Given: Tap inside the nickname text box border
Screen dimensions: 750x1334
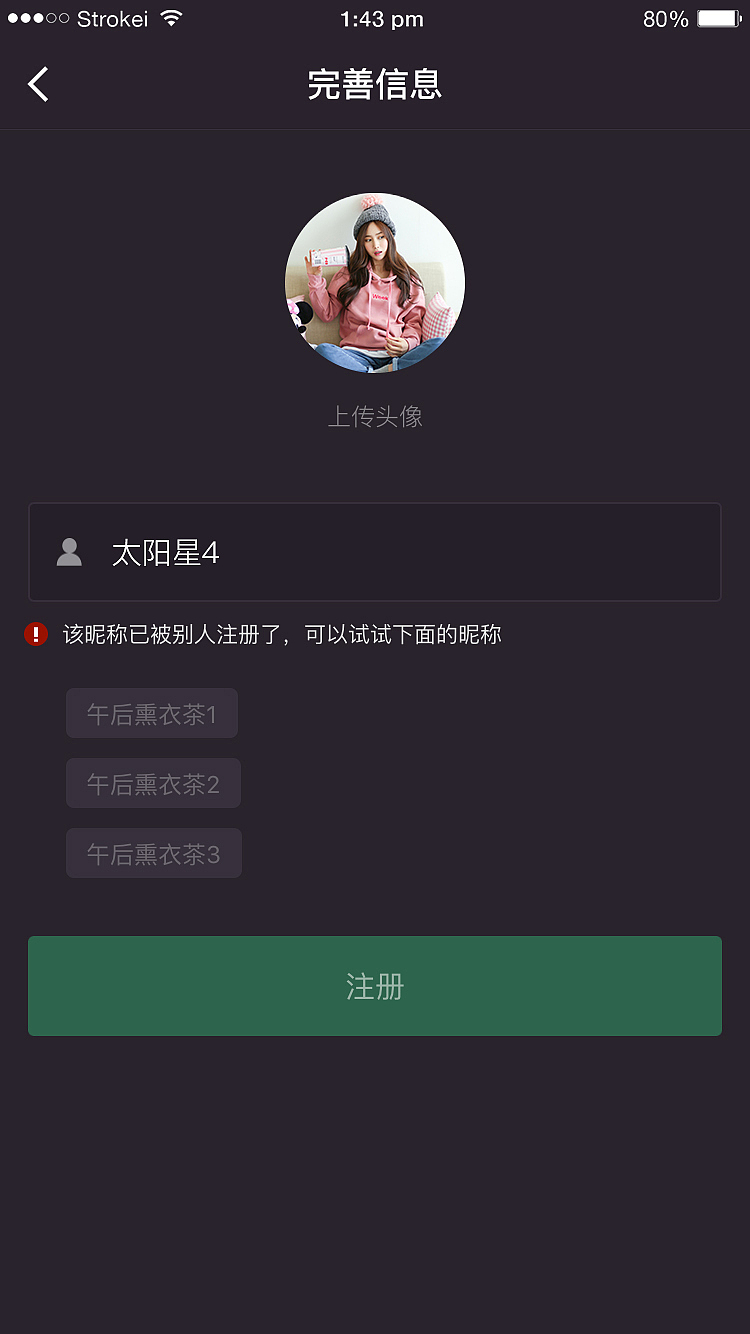Looking at the screenshot, I should click(375, 552).
